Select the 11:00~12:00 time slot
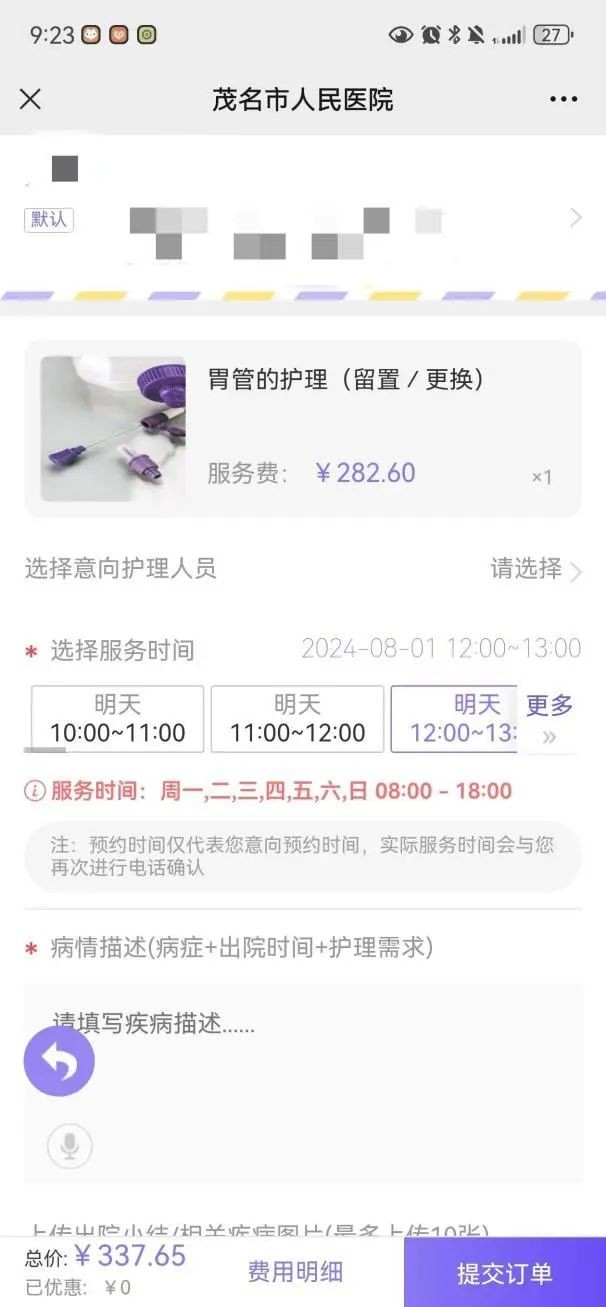 point(298,719)
